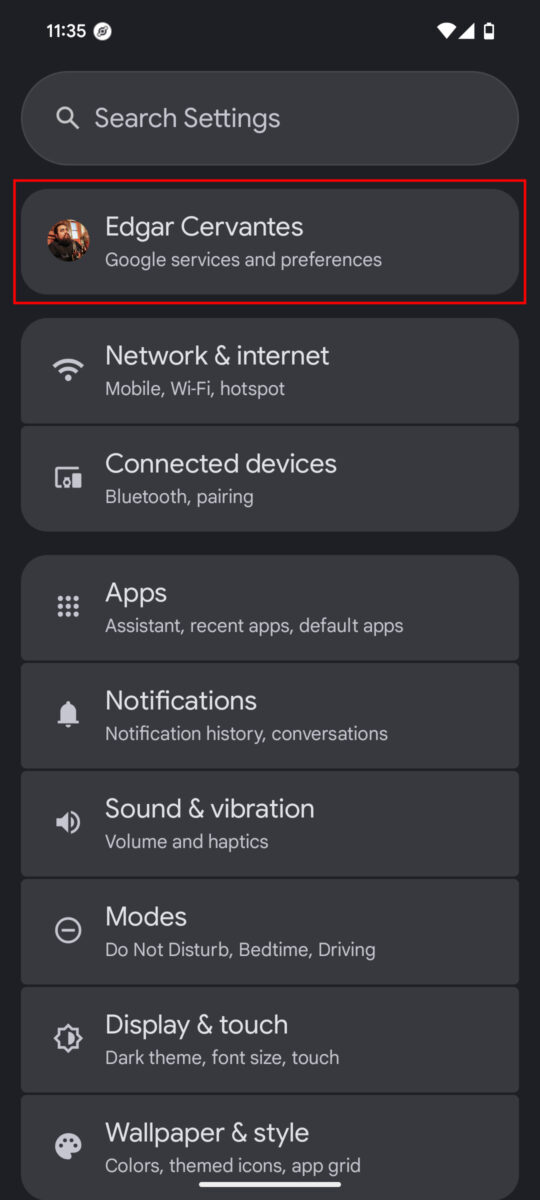Image resolution: width=540 pixels, height=1200 pixels.
Task: Select Wallpaper & style
Action: (x=270, y=1146)
